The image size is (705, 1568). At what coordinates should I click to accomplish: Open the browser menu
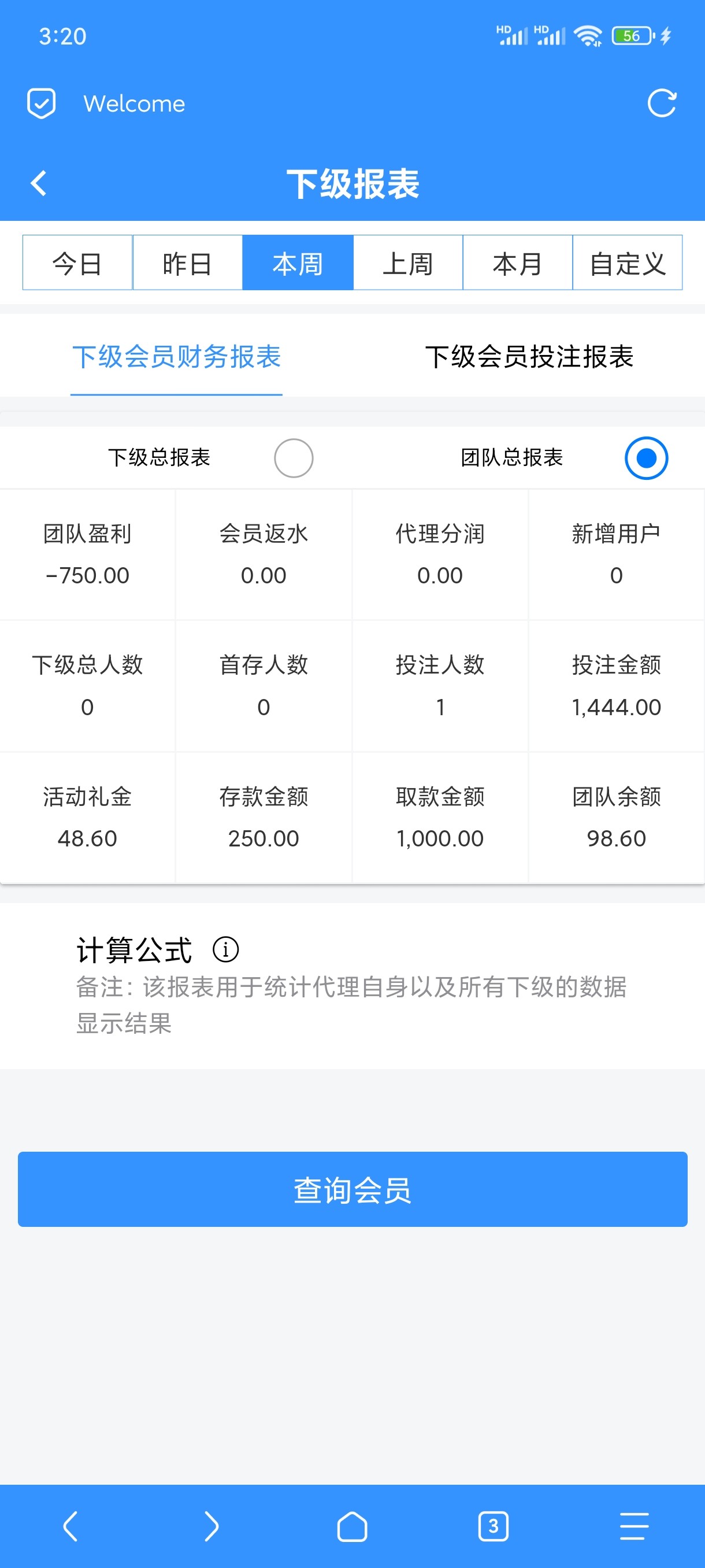tap(634, 1525)
